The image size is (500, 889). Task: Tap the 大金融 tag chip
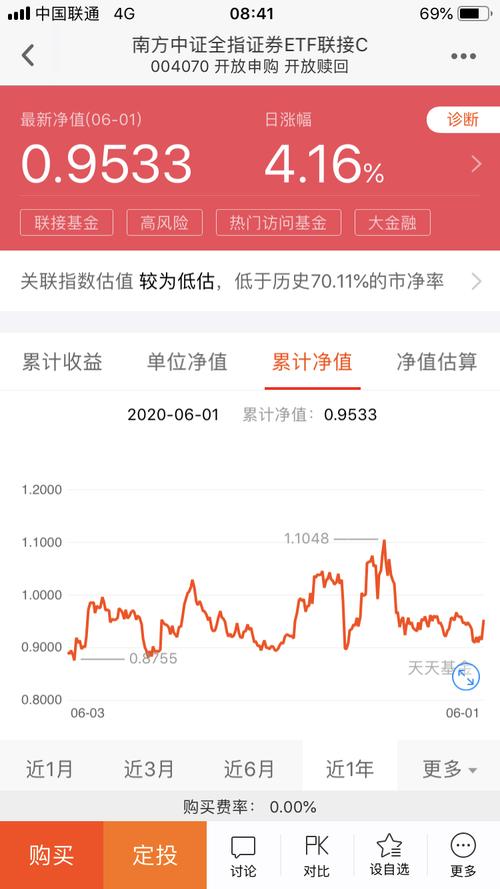[x=392, y=223]
